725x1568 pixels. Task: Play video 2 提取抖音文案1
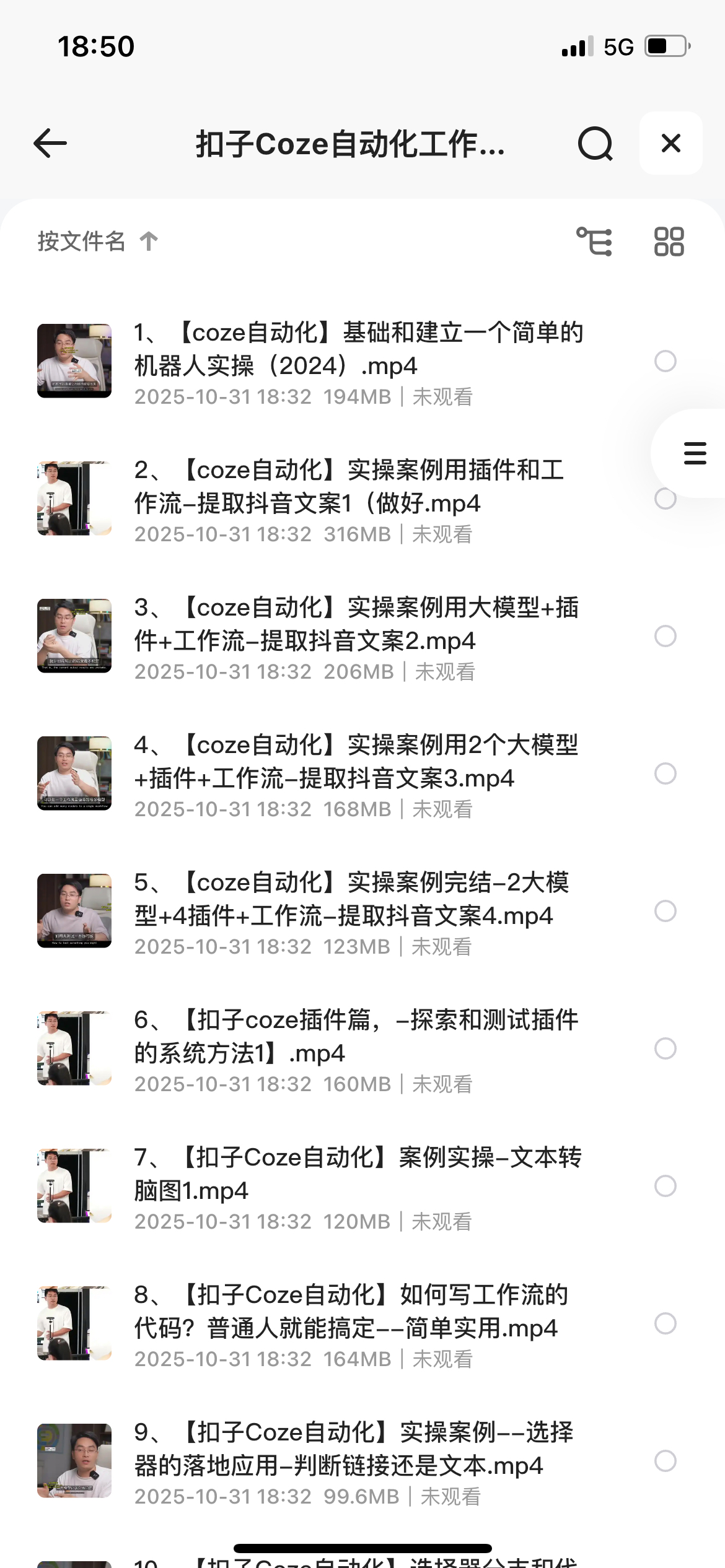pyautogui.click(x=347, y=487)
